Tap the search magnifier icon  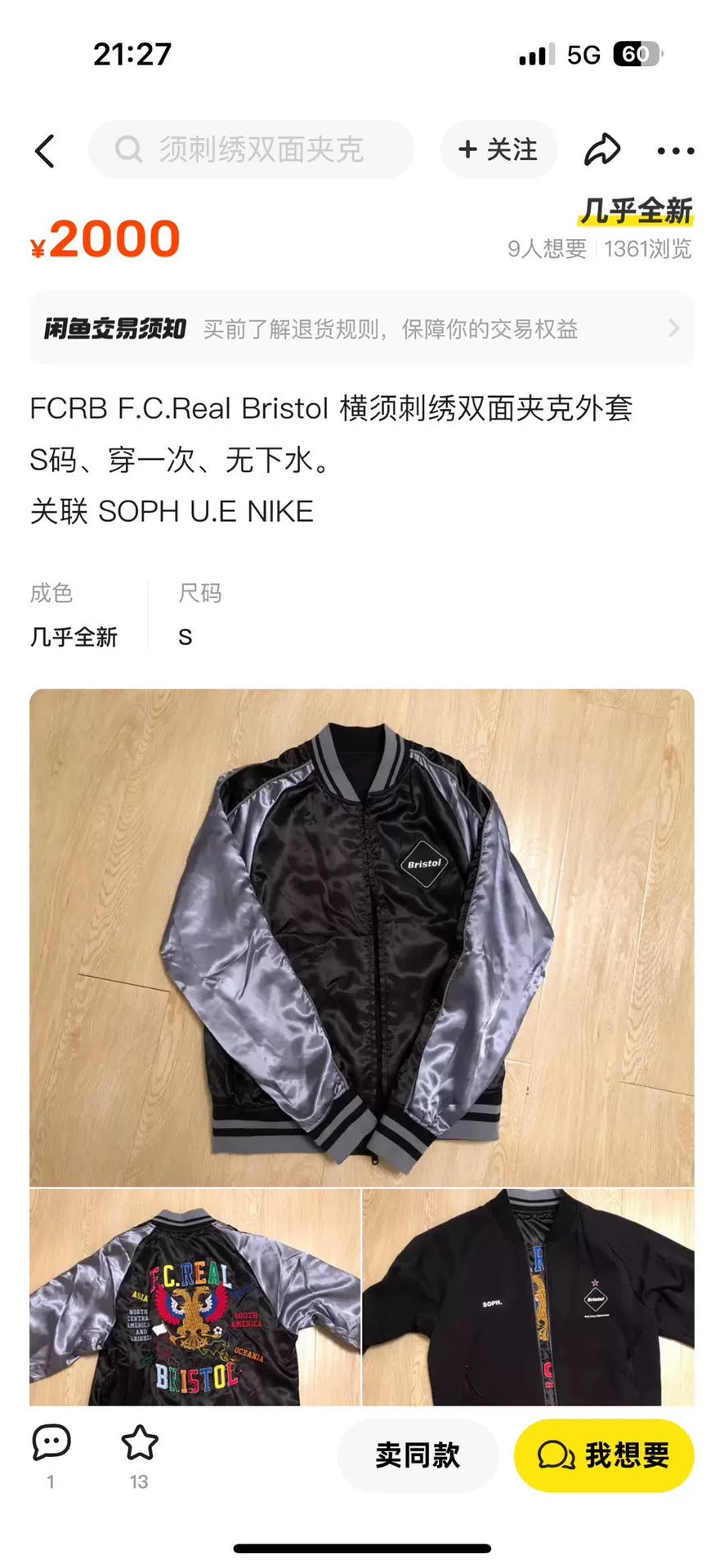coord(129,149)
